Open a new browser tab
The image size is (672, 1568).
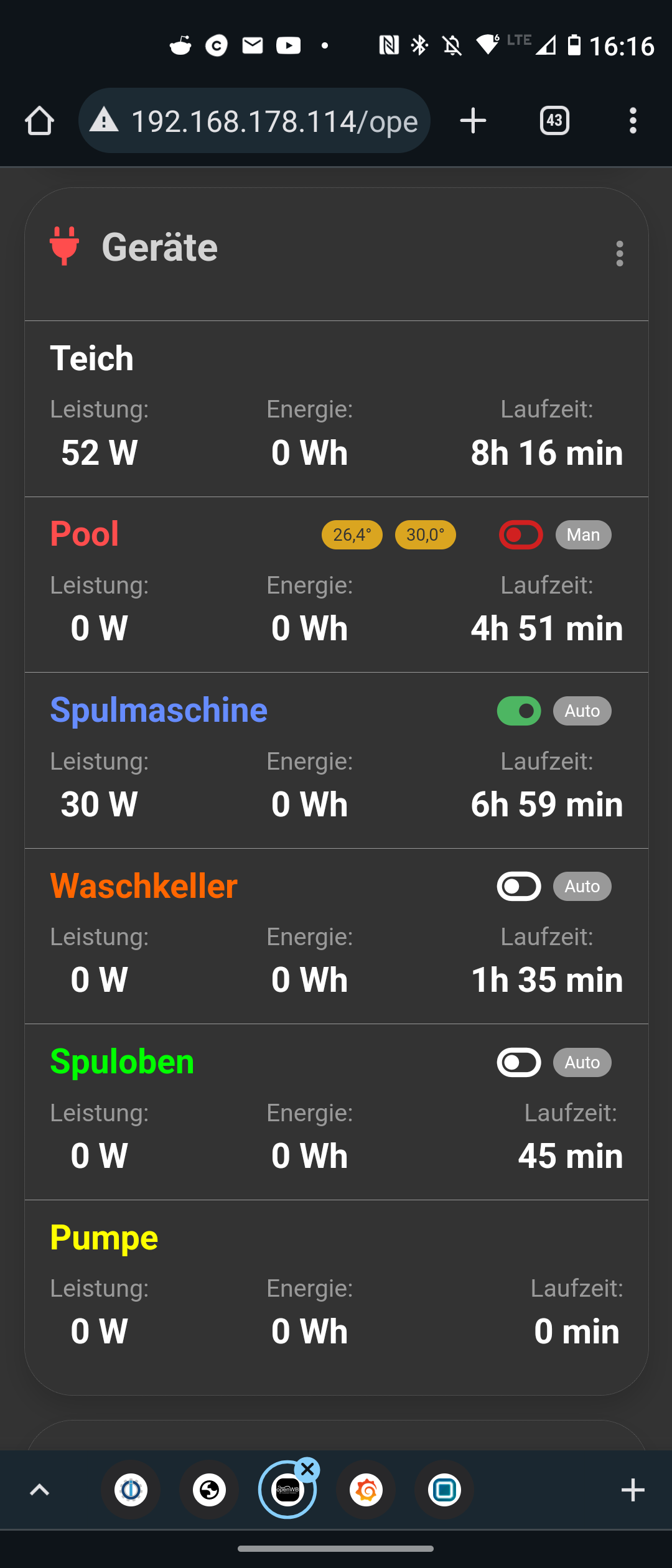473,121
